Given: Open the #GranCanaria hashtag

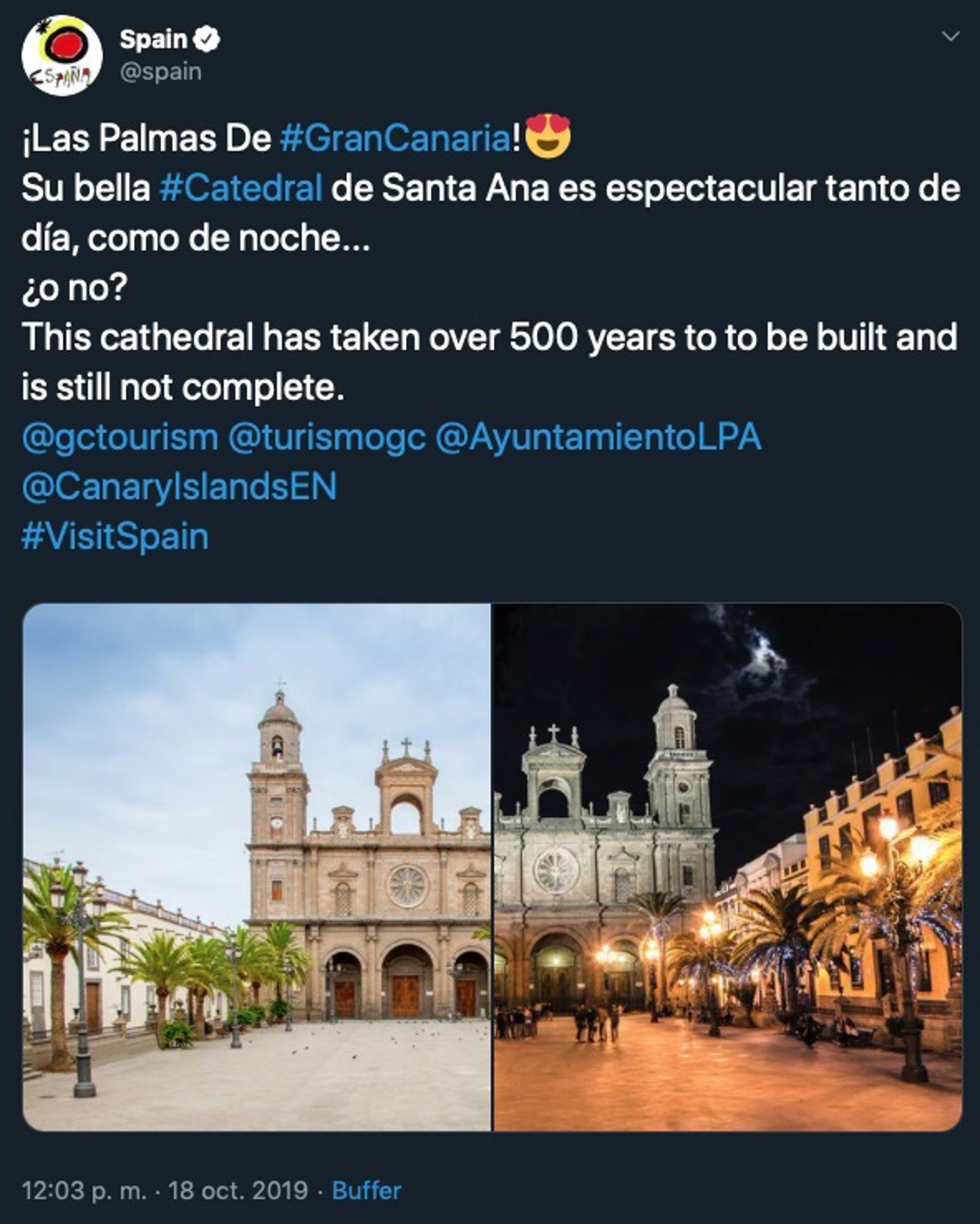Looking at the screenshot, I should pos(396,138).
